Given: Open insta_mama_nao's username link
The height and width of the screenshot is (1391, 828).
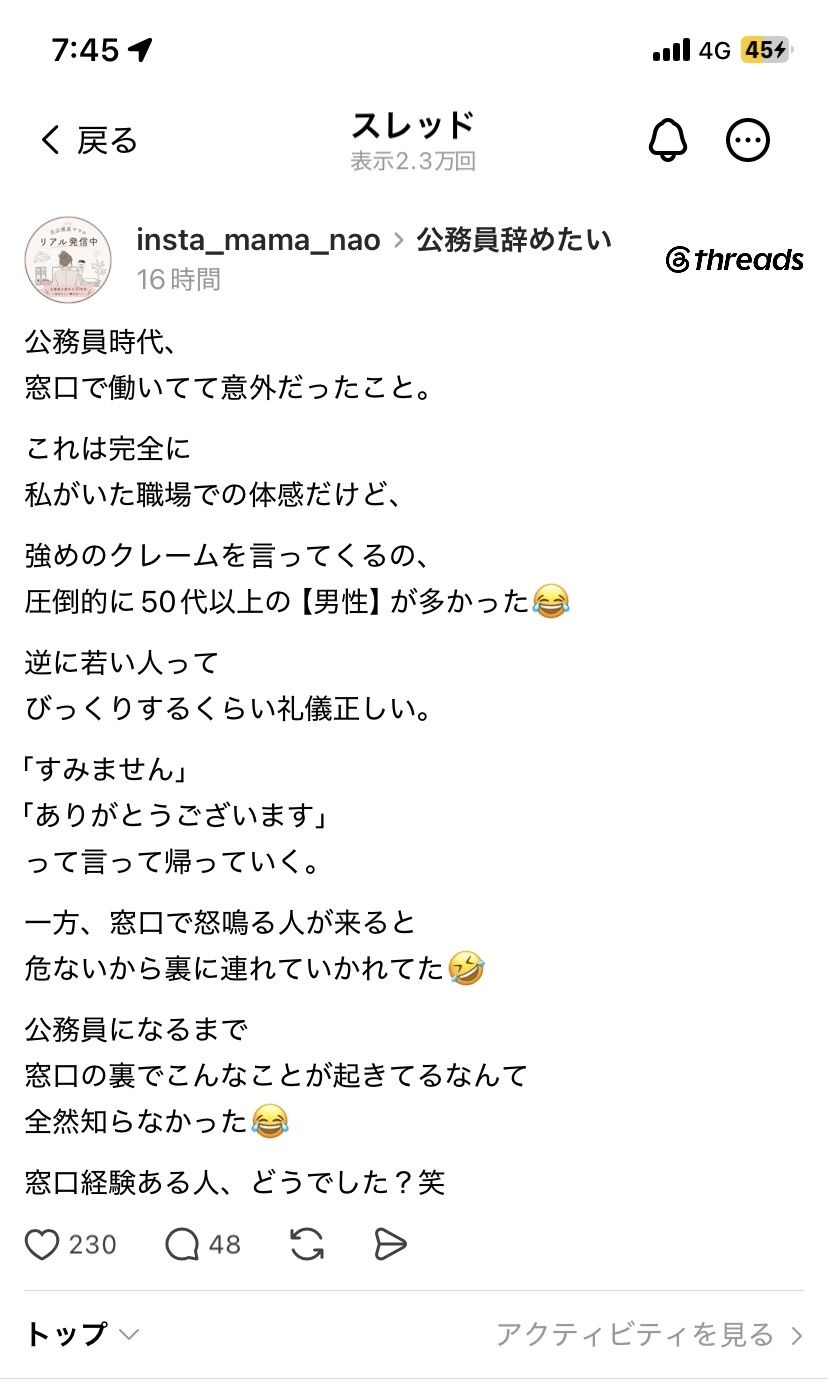Looking at the screenshot, I should tap(258, 241).
